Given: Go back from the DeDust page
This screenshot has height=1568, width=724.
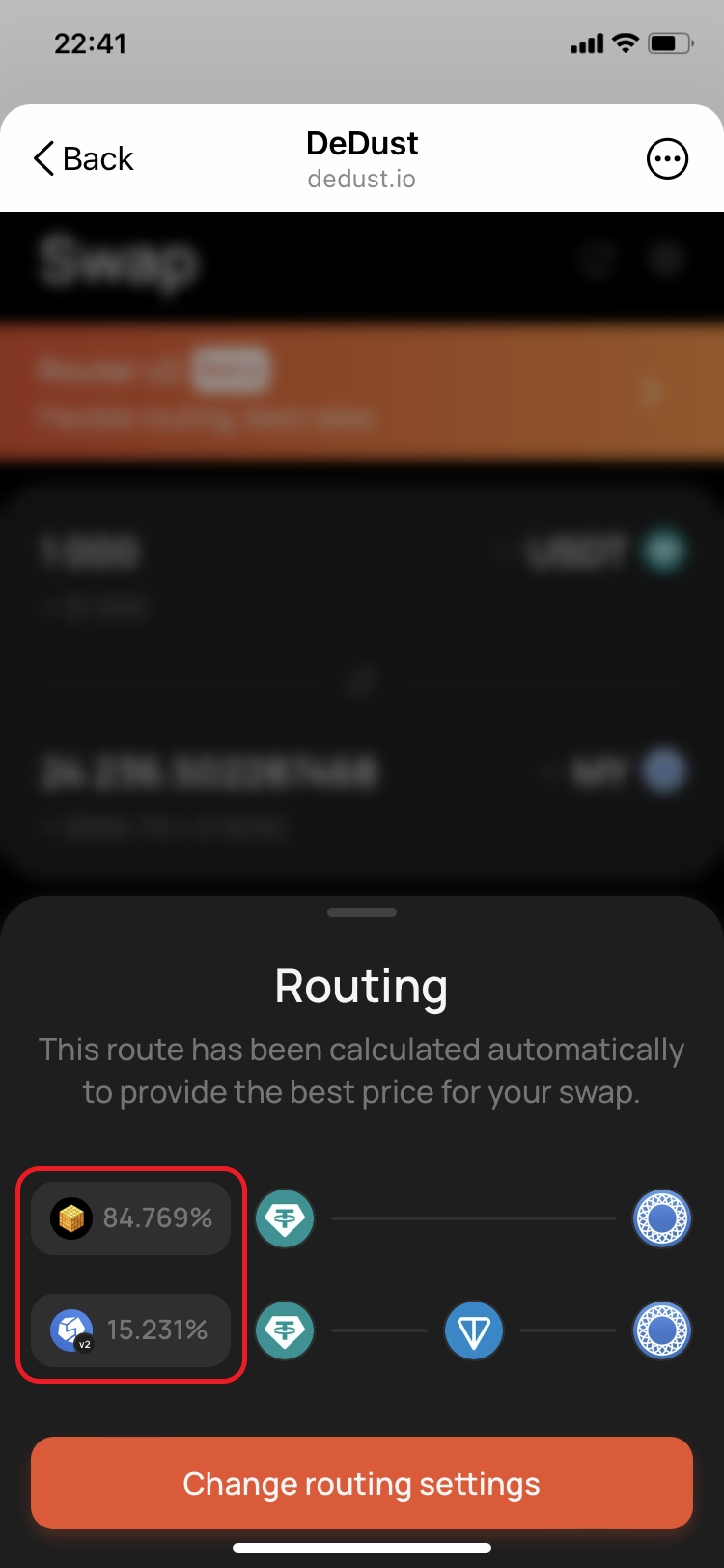Looking at the screenshot, I should point(83,158).
